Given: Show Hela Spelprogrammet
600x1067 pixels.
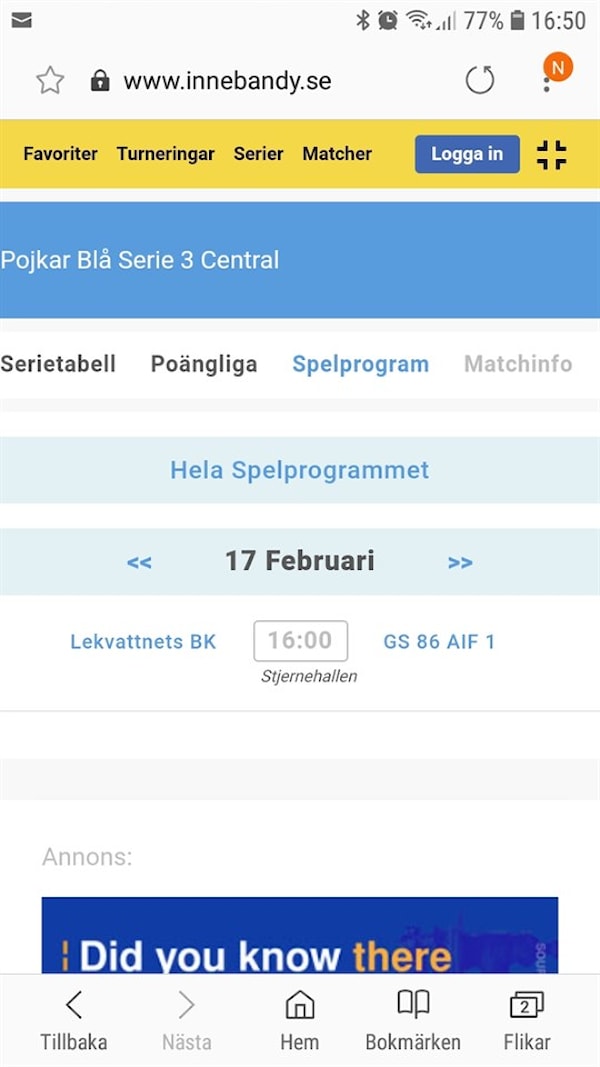Looking at the screenshot, I should (300, 470).
